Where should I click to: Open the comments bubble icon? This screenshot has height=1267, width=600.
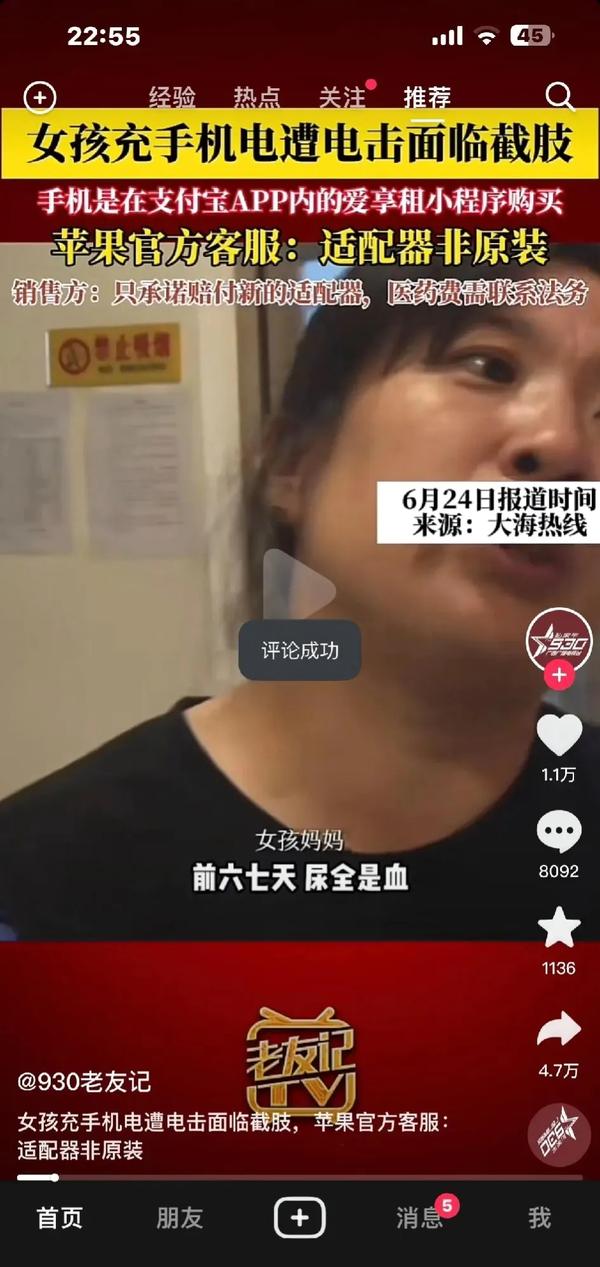click(559, 833)
